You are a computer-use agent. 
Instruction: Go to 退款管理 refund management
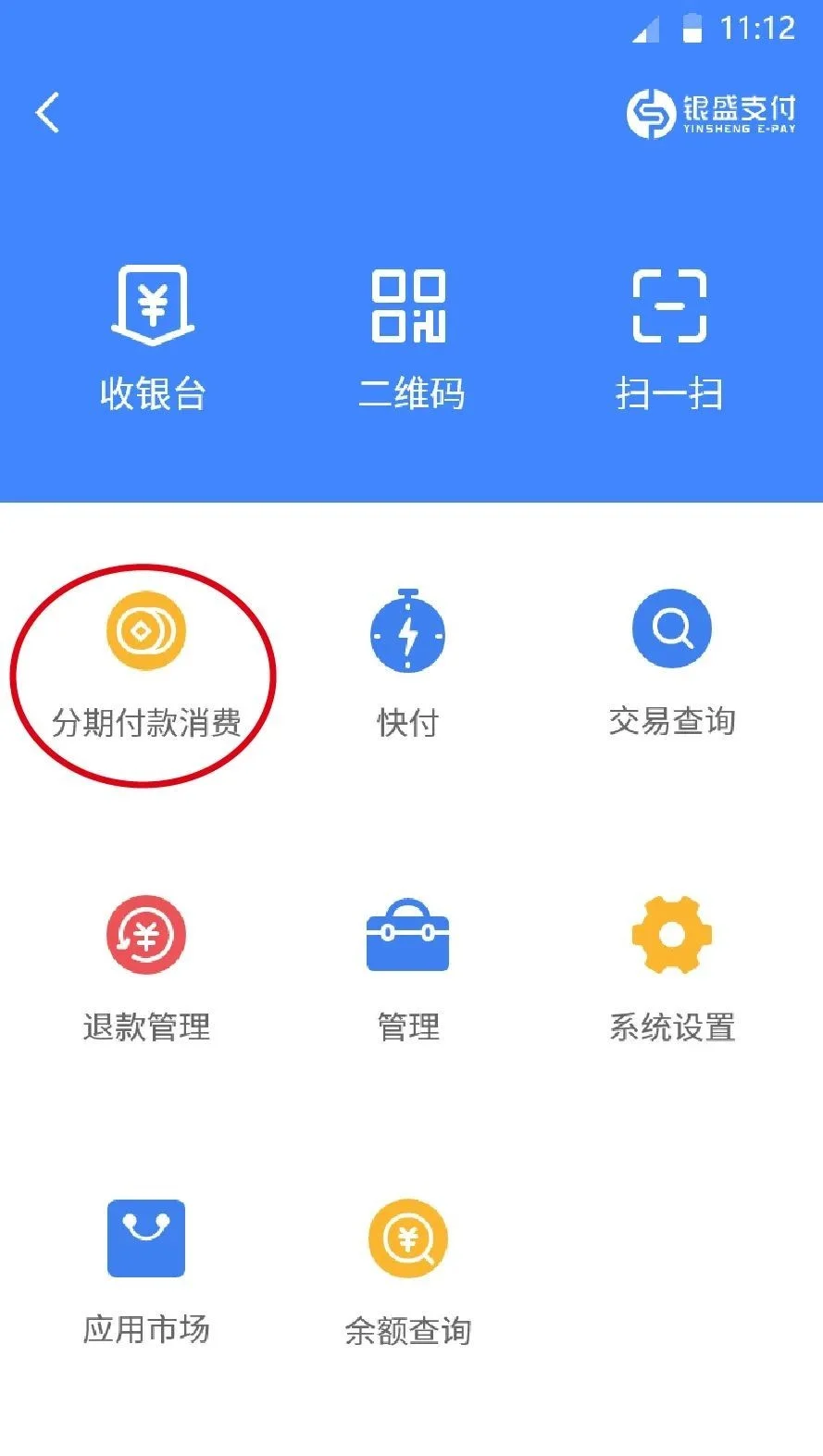point(146,969)
